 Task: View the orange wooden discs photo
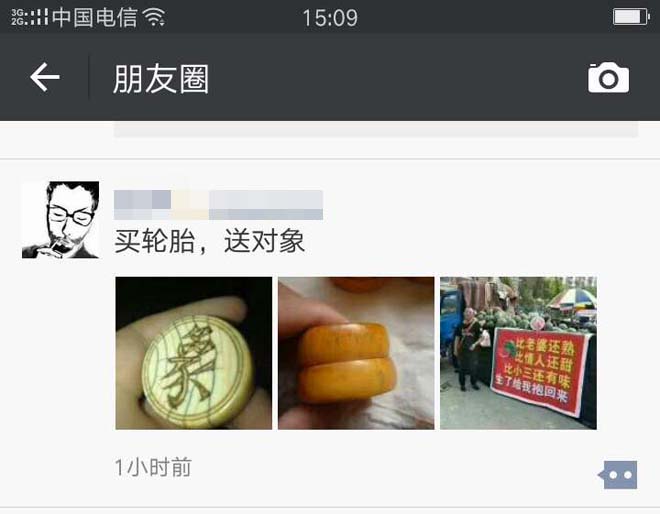click(356, 353)
